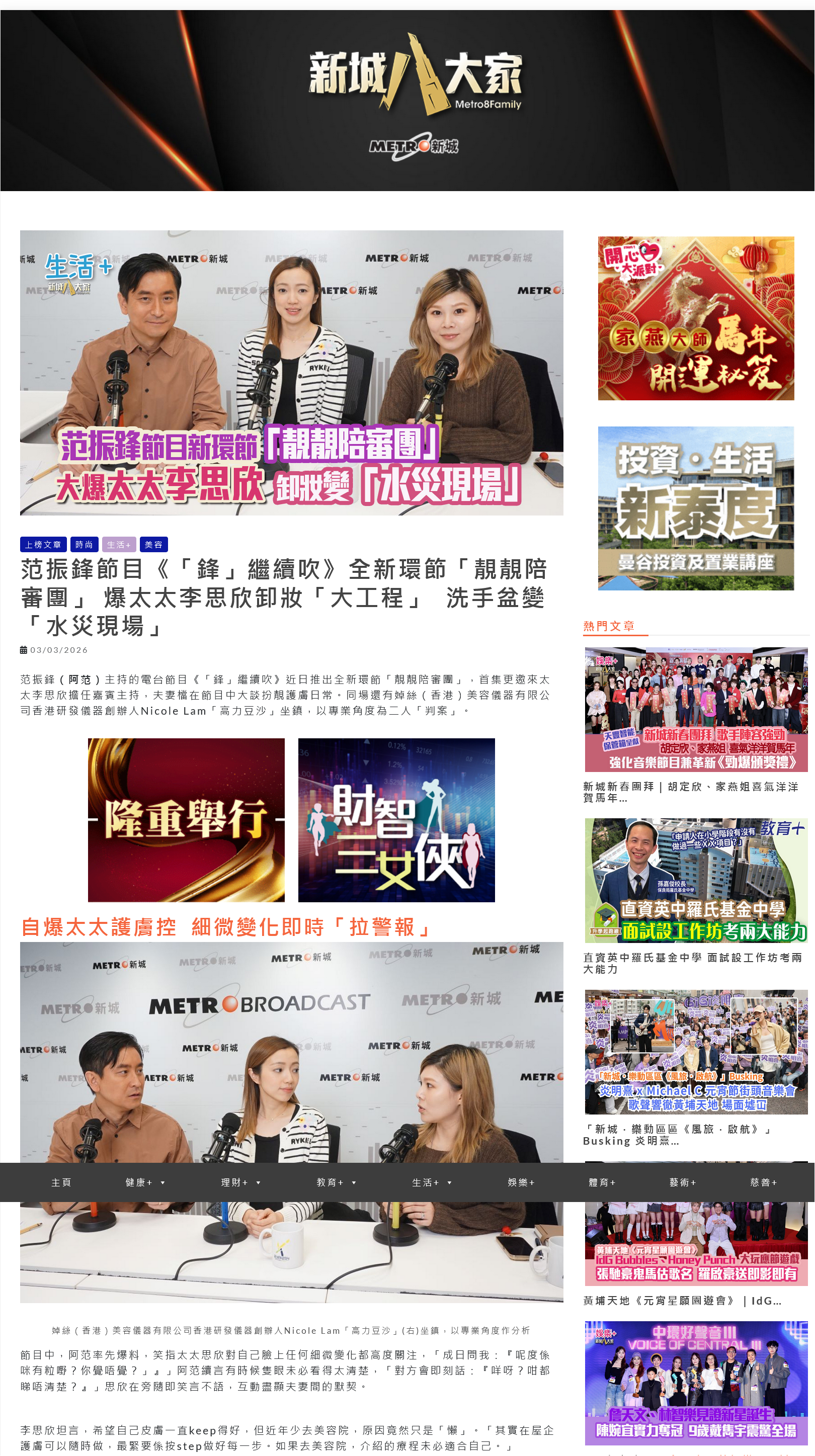Expand the 理財+ menu

(x=240, y=1182)
